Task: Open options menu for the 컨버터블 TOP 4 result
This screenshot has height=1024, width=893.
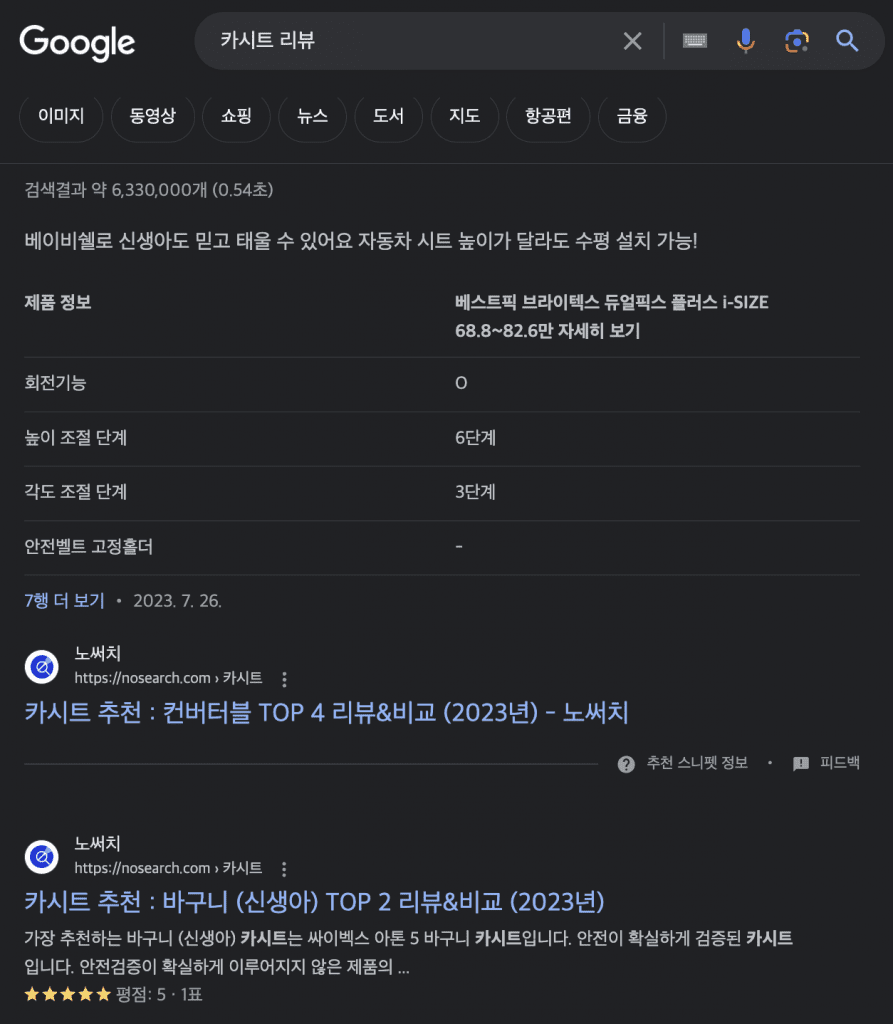Action: (x=284, y=679)
